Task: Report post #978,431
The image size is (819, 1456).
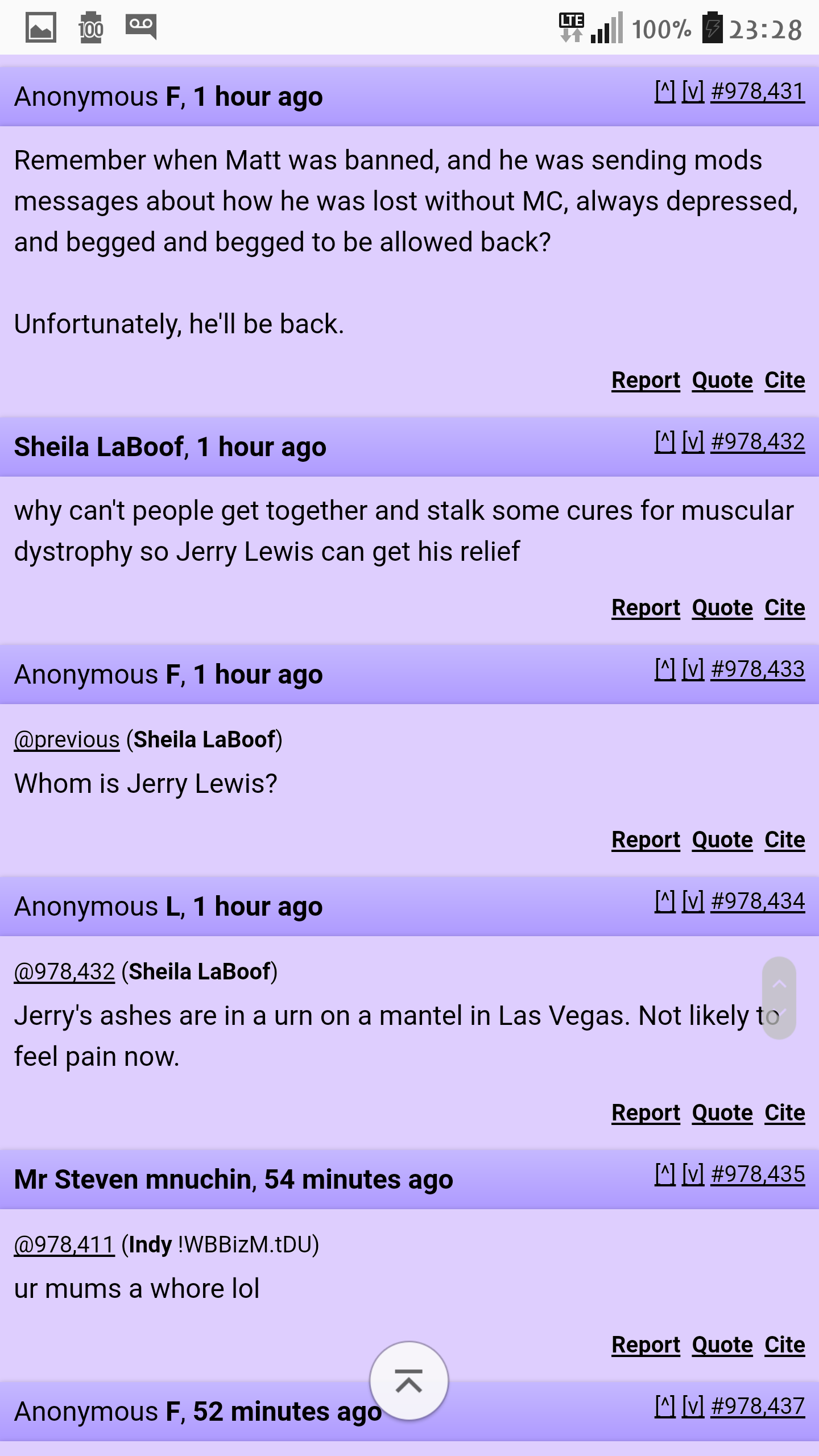Action: (646, 380)
